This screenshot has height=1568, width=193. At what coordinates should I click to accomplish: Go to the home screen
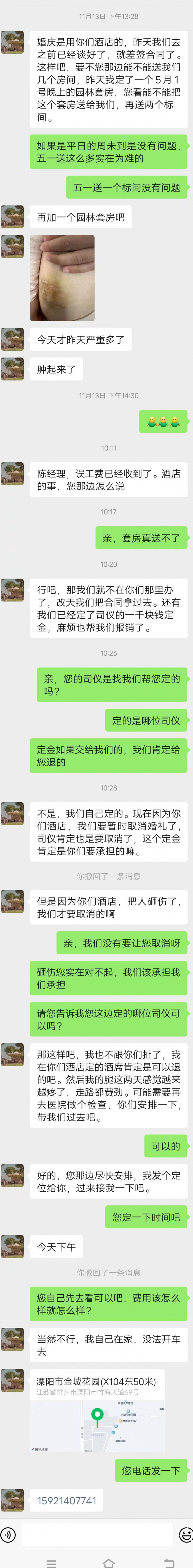pos(108,1562)
